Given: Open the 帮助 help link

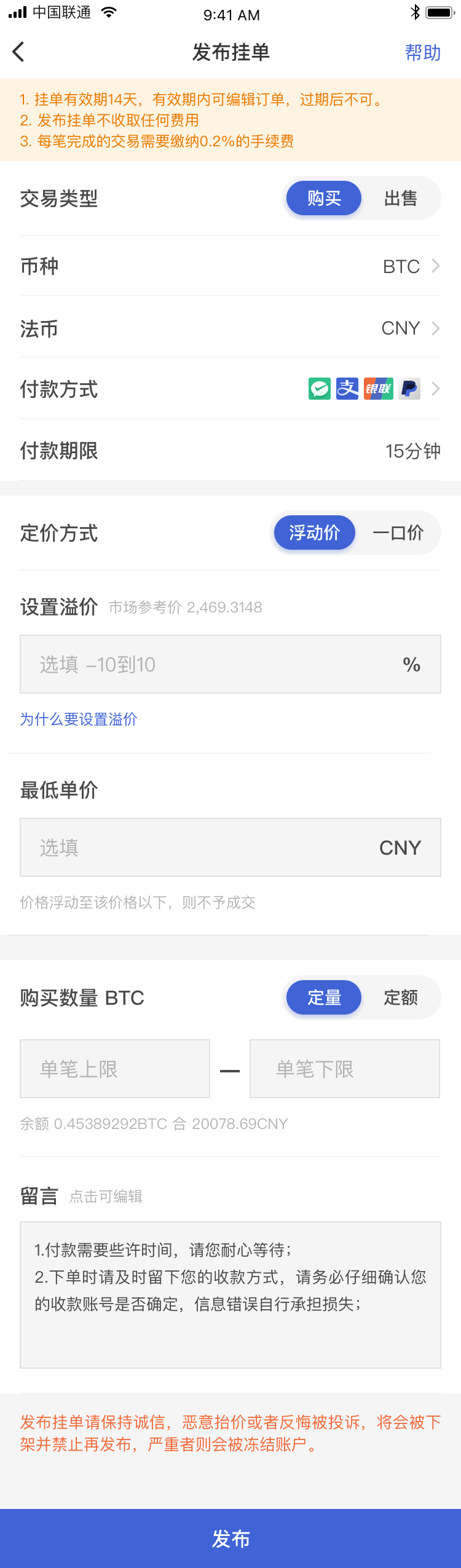Looking at the screenshot, I should click(422, 53).
